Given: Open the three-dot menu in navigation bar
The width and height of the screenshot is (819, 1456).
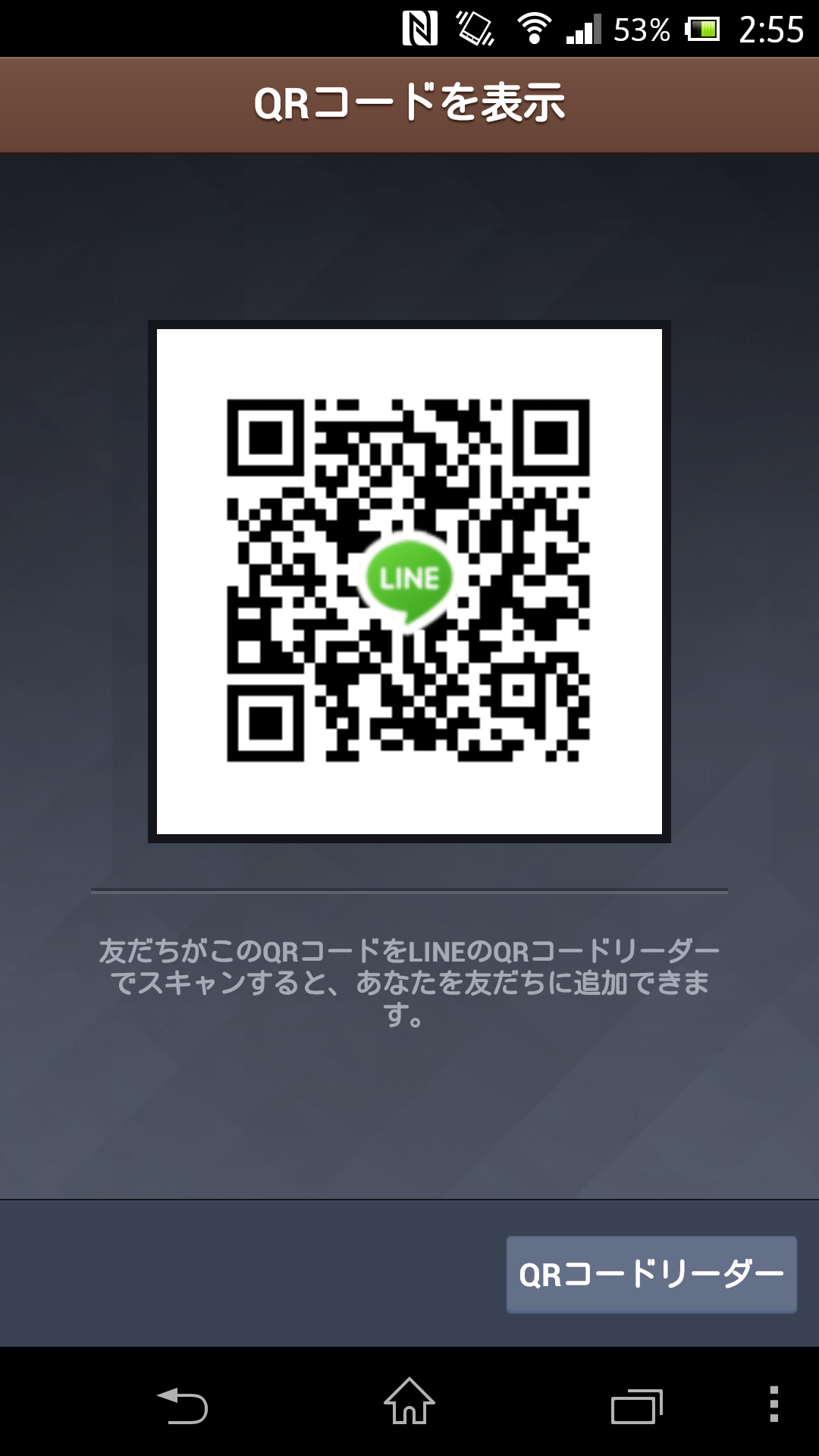Looking at the screenshot, I should point(773,1404).
